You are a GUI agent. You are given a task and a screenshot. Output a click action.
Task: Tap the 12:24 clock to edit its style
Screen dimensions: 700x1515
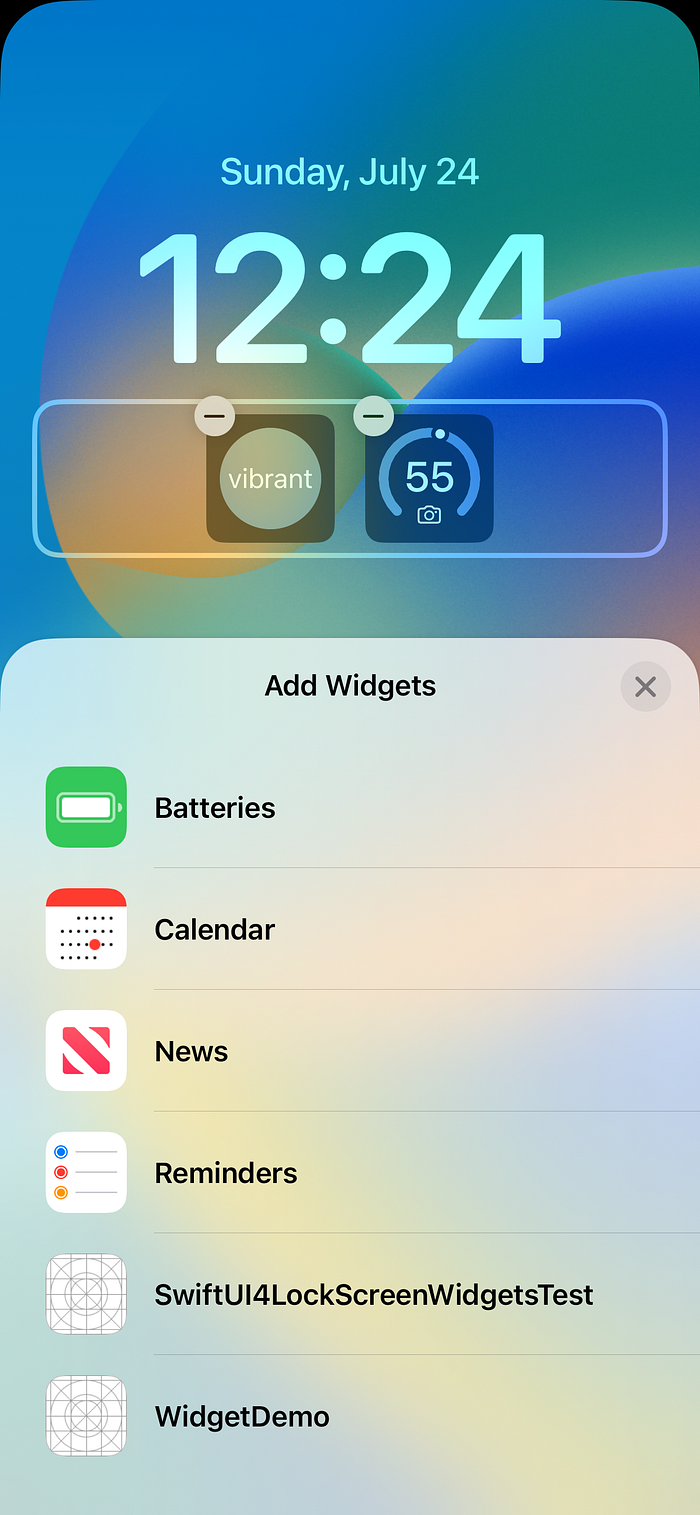[x=348, y=298]
